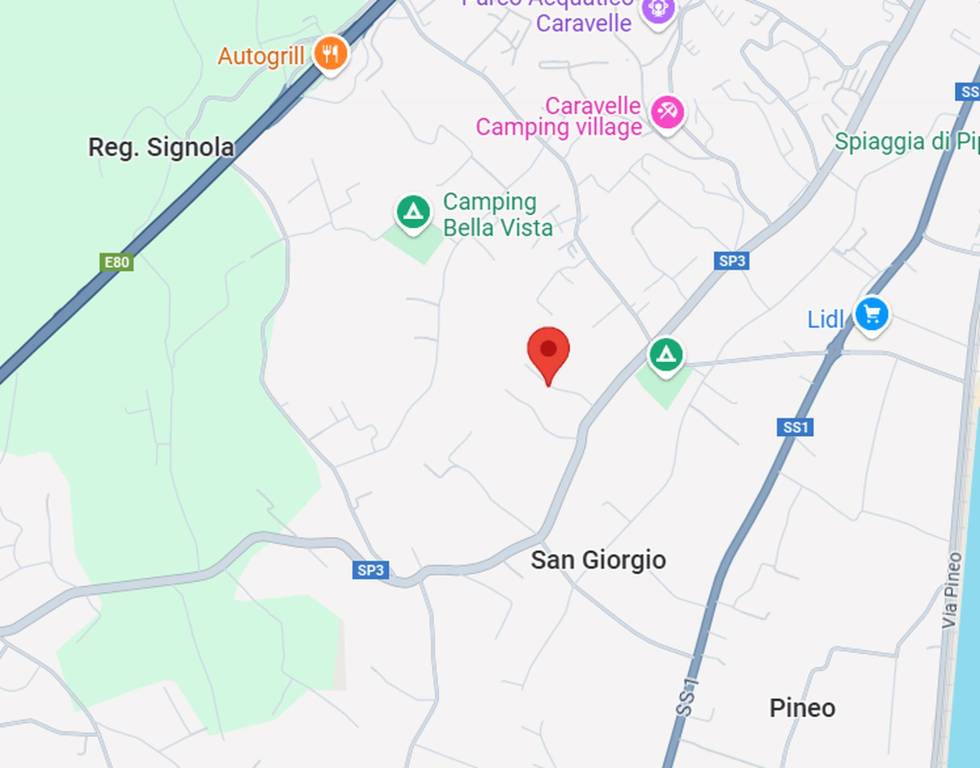Open the Camping Bella Vista marker
Screen dimensions: 980x768
tap(412, 212)
